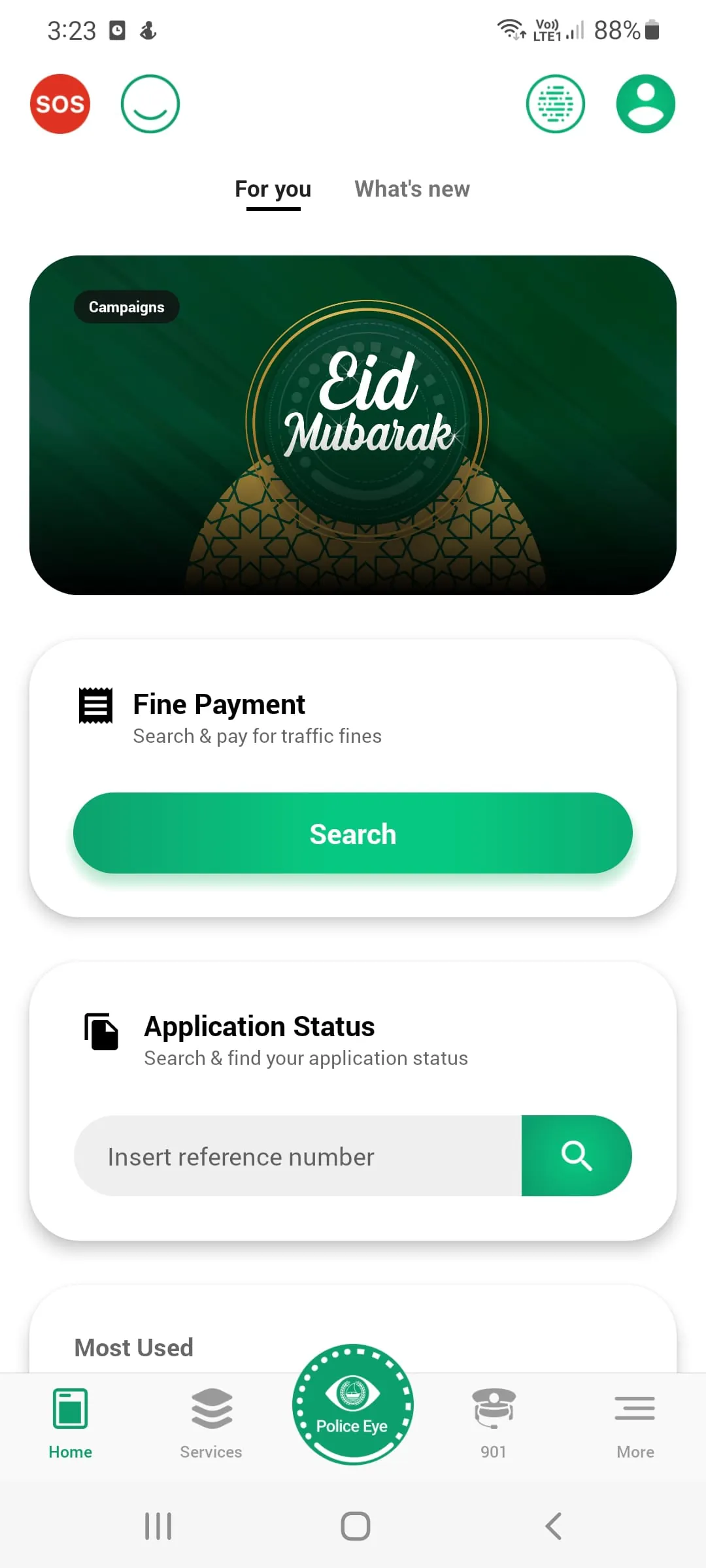Tap the voice assistant icon near profile
Viewport: 706px width, 1568px height.
[x=556, y=104]
